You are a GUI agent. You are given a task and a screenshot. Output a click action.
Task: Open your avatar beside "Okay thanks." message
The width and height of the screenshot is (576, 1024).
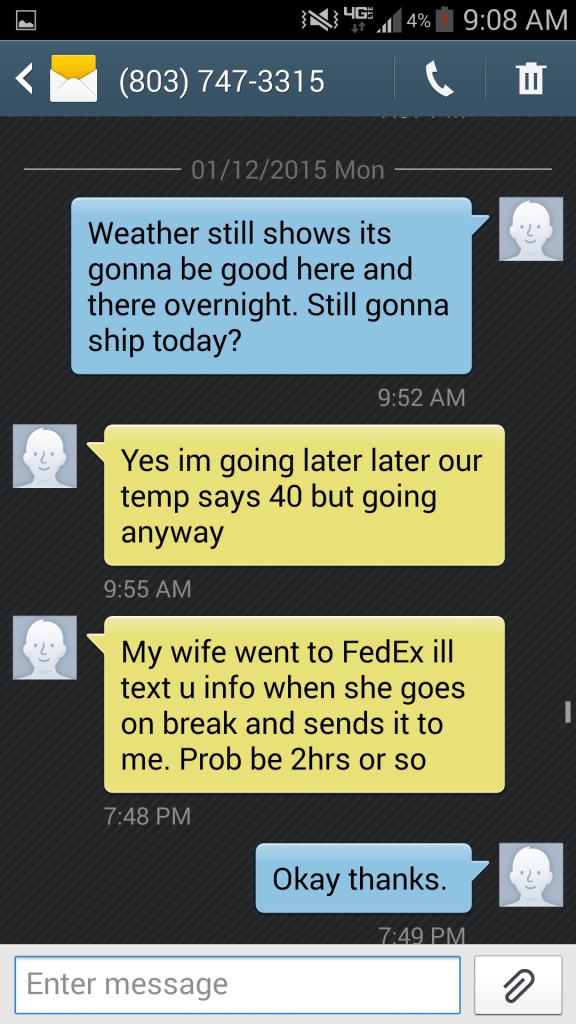[531, 874]
